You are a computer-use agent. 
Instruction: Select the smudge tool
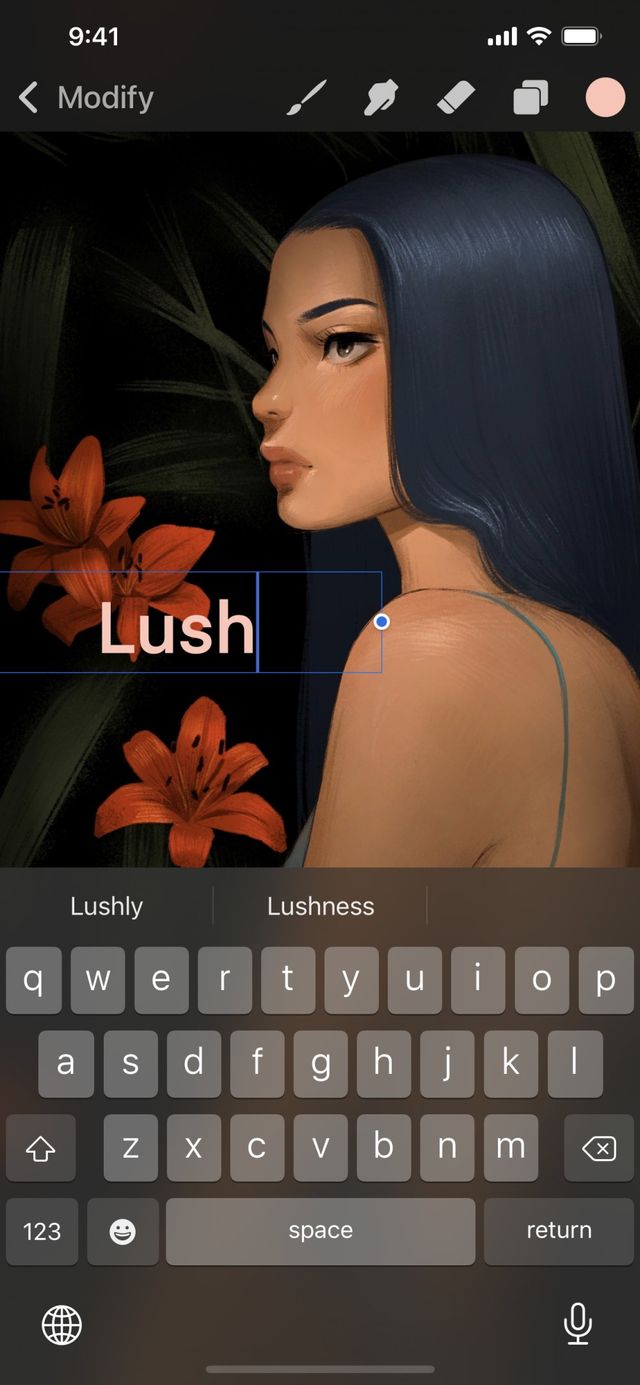click(x=382, y=98)
